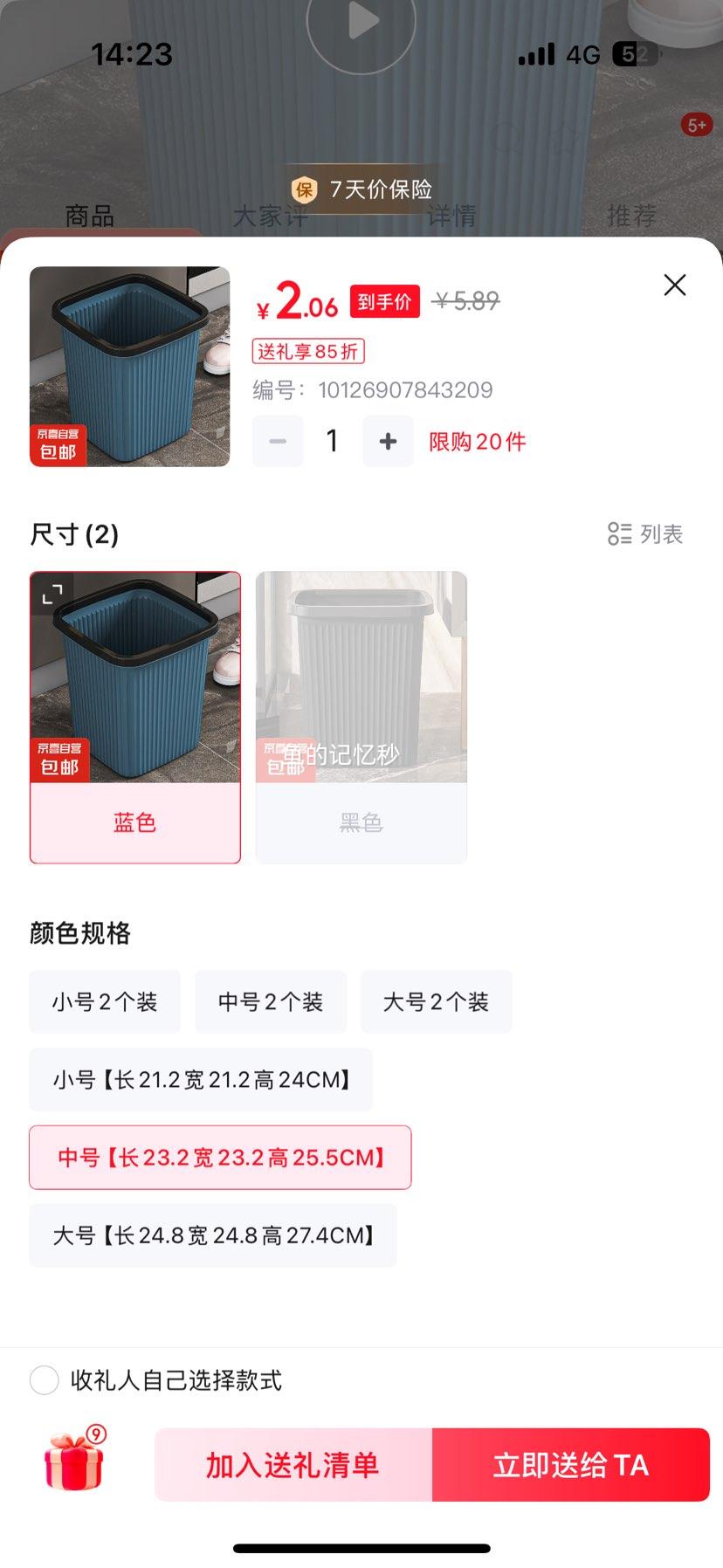Click the minus icon to decrease quantity
The image size is (723, 1568).
278,441
